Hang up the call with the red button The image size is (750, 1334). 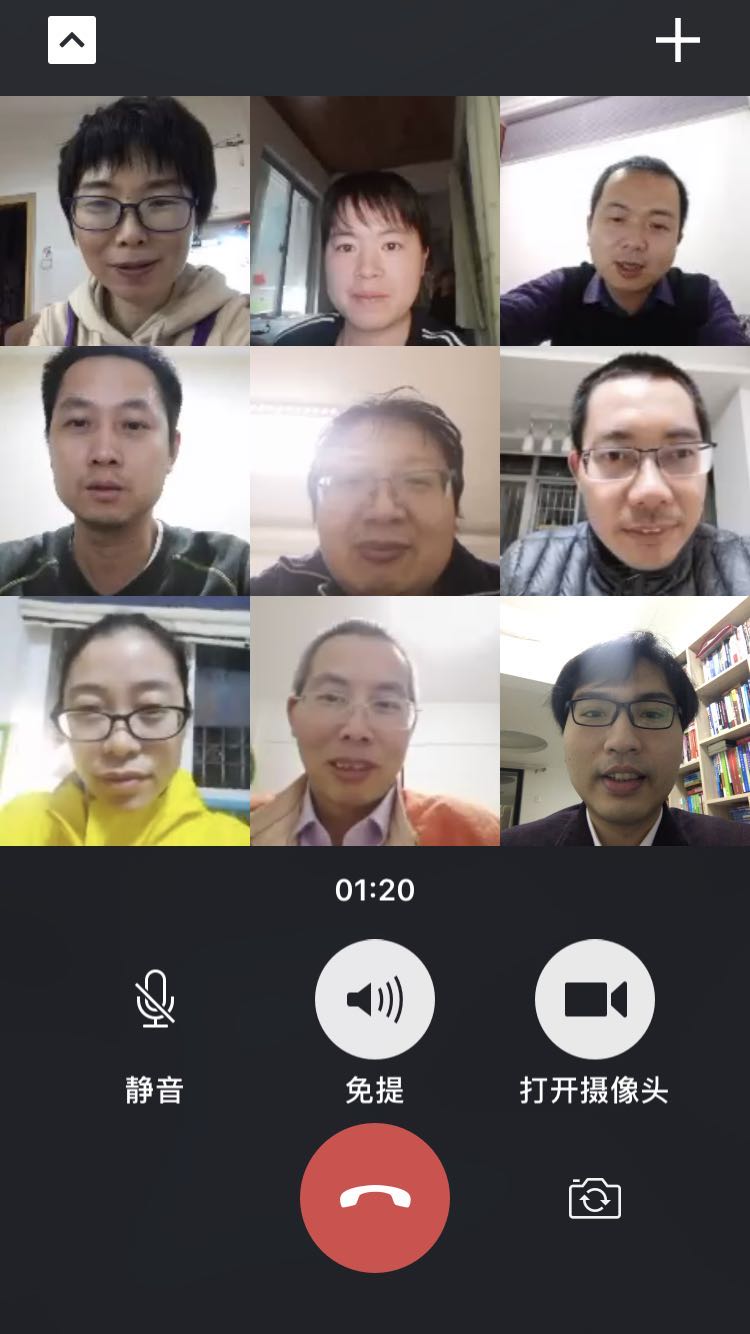[375, 1198]
